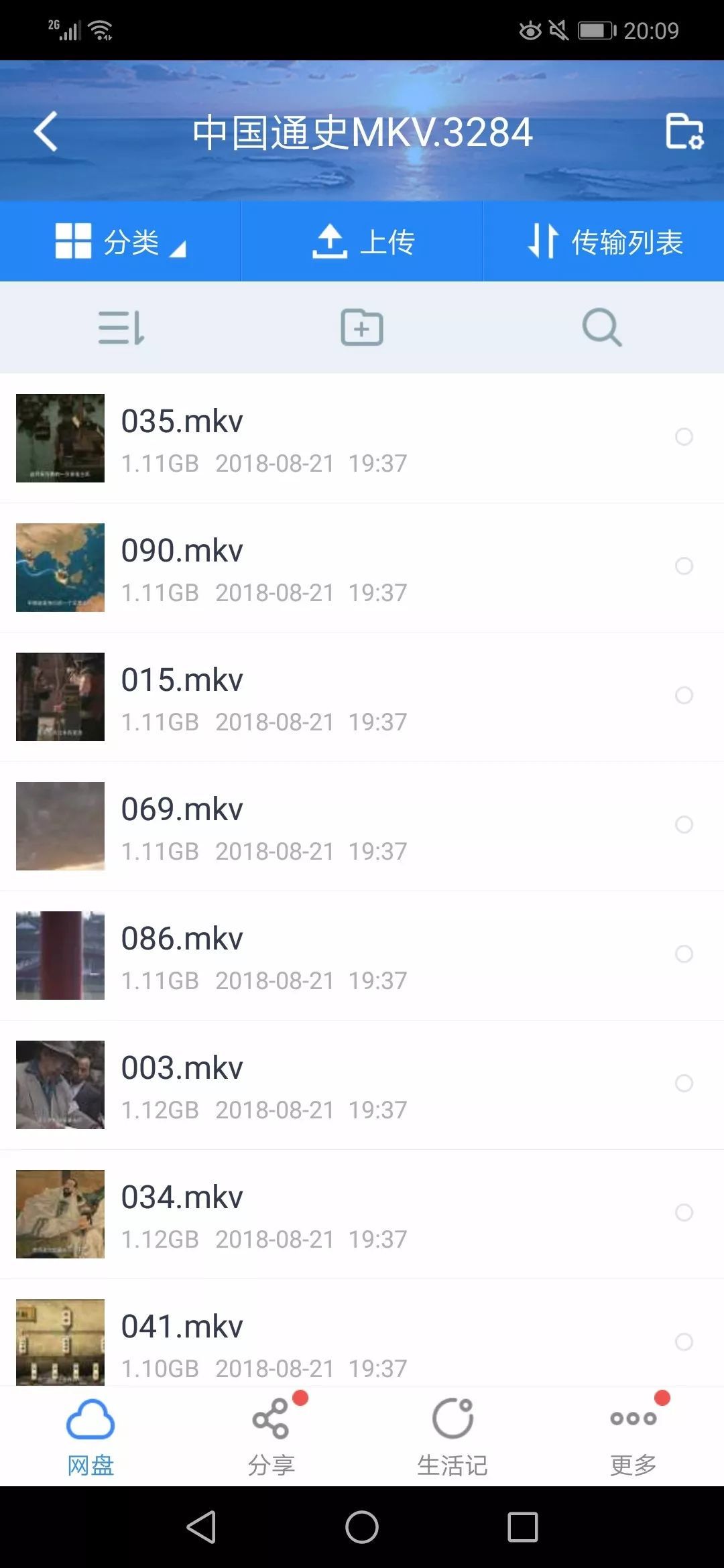The height and width of the screenshot is (1568, 724).
Task: Expand the 分类 category dropdown
Action: 121,241
